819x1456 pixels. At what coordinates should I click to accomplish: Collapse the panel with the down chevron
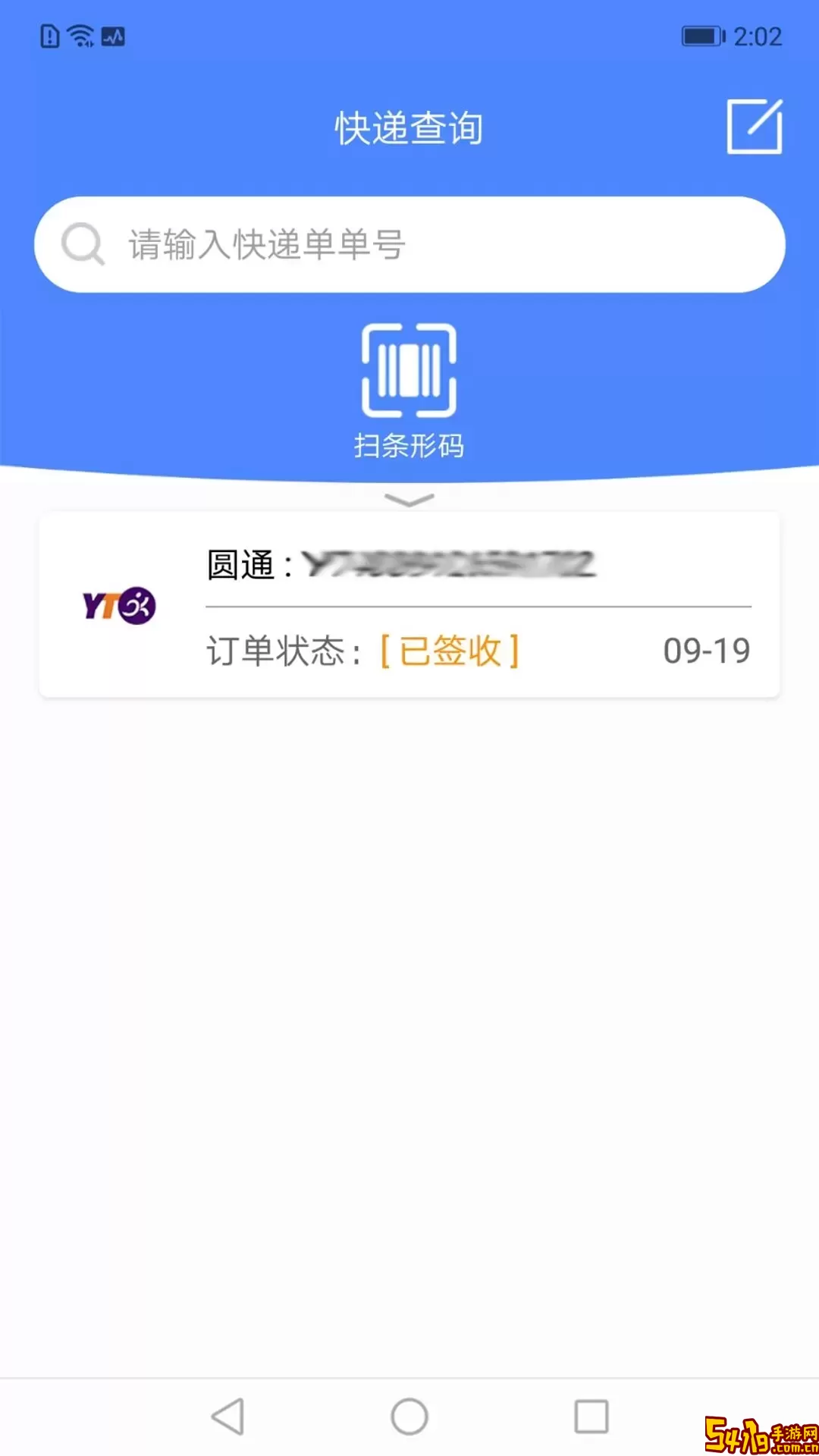coord(409,500)
